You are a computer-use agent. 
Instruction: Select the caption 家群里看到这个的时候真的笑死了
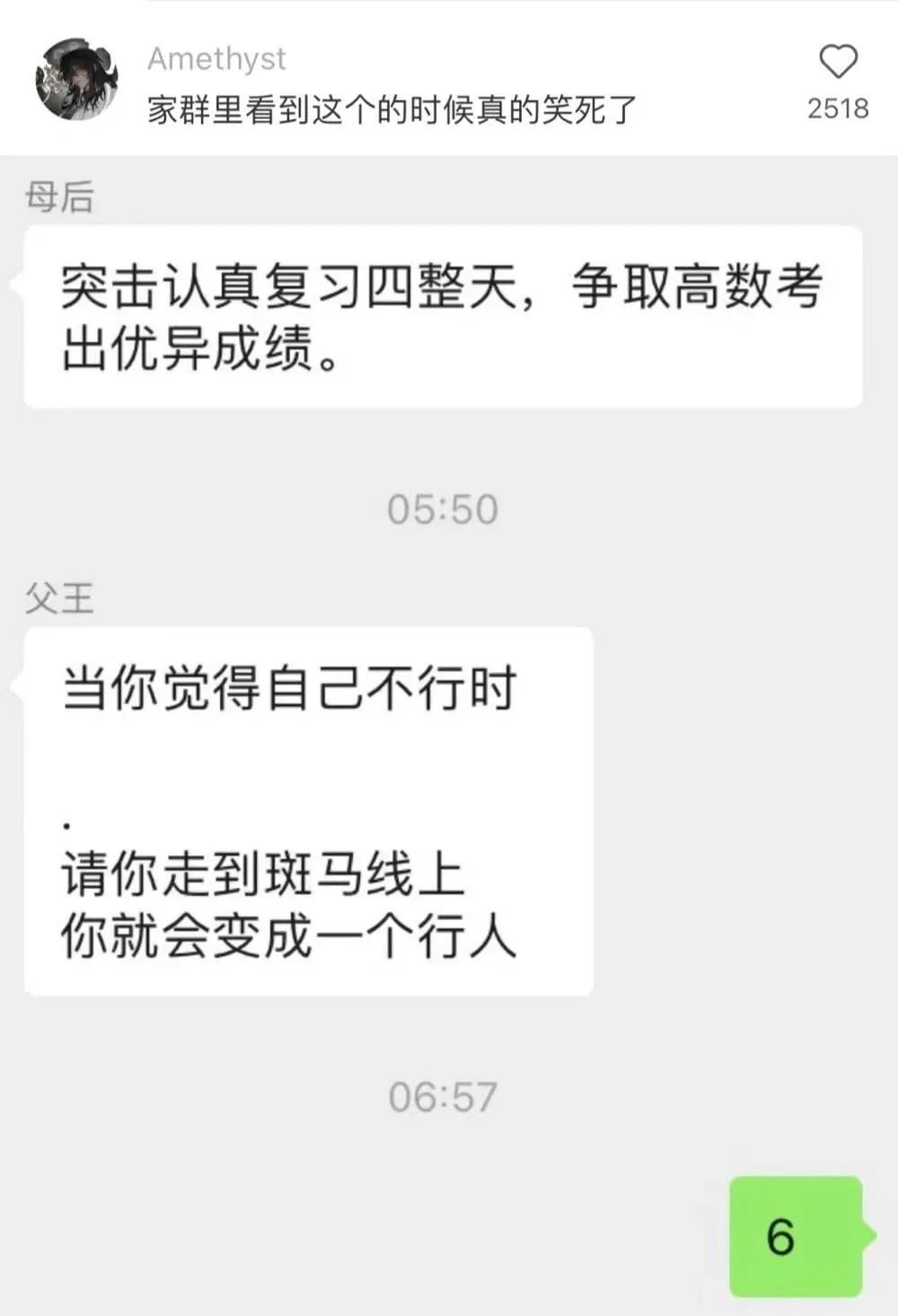click(391, 110)
